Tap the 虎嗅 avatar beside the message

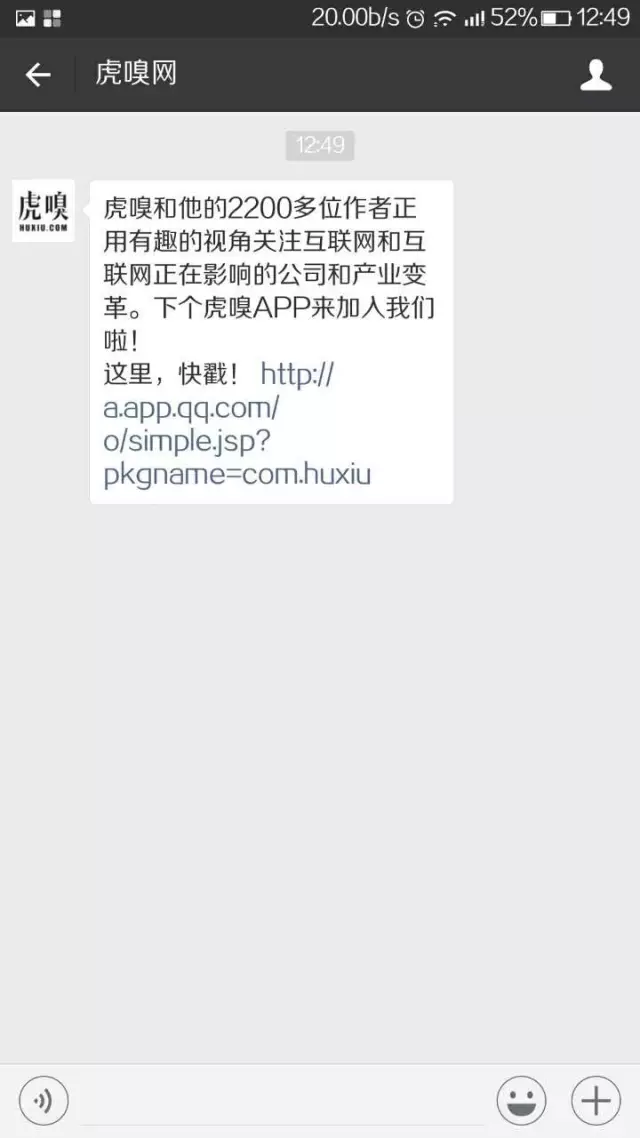coord(43,211)
